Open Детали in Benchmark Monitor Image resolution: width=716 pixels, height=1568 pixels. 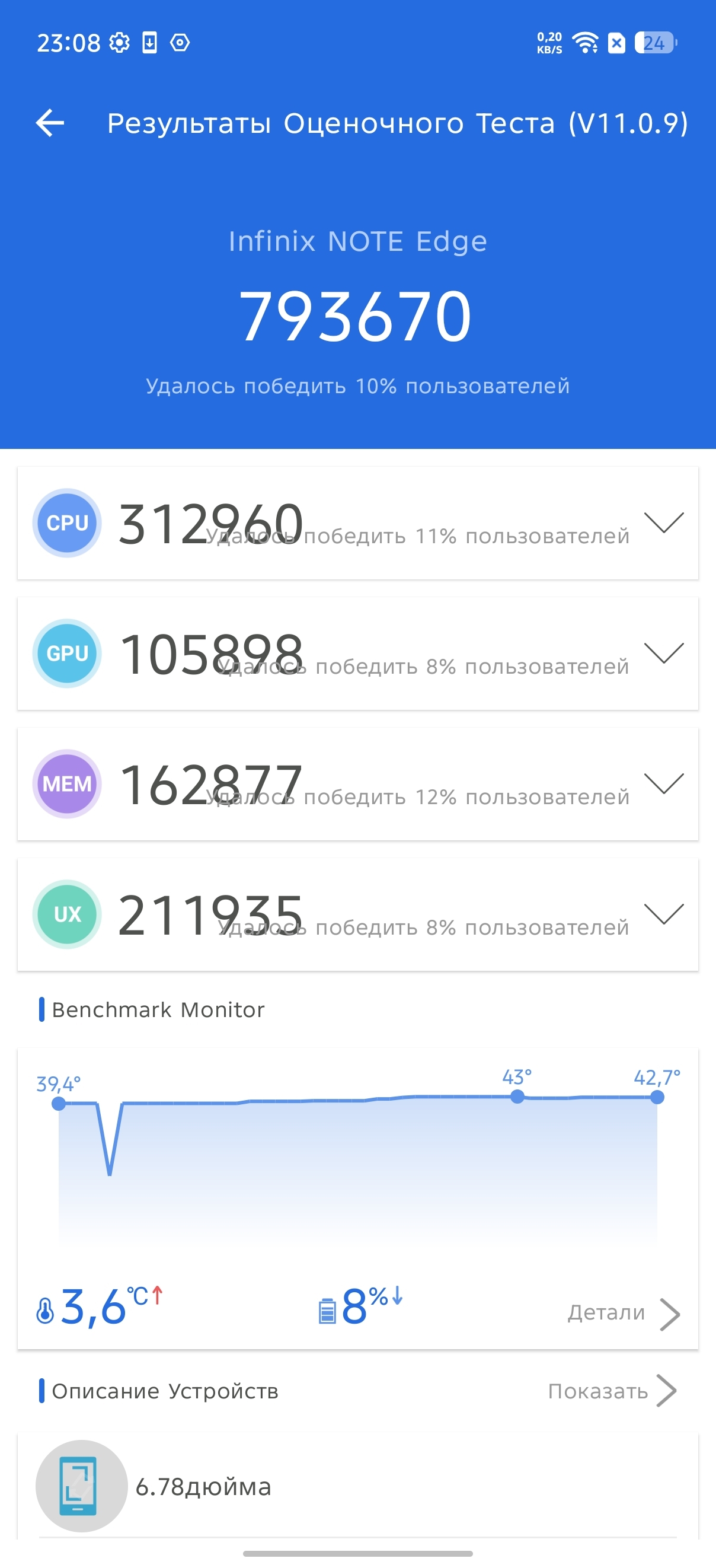click(x=623, y=1313)
